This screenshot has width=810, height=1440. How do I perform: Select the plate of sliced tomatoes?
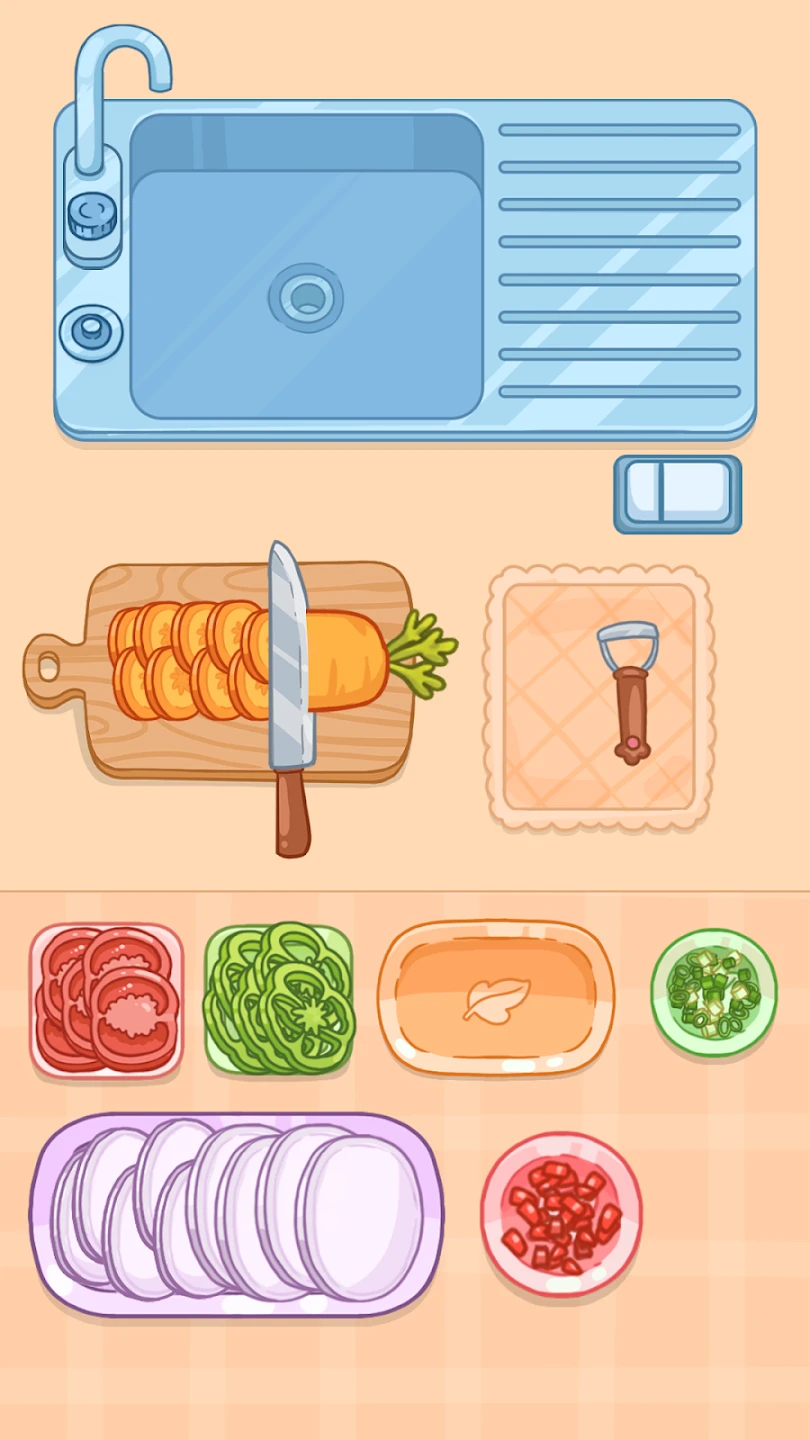(106, 1000)
